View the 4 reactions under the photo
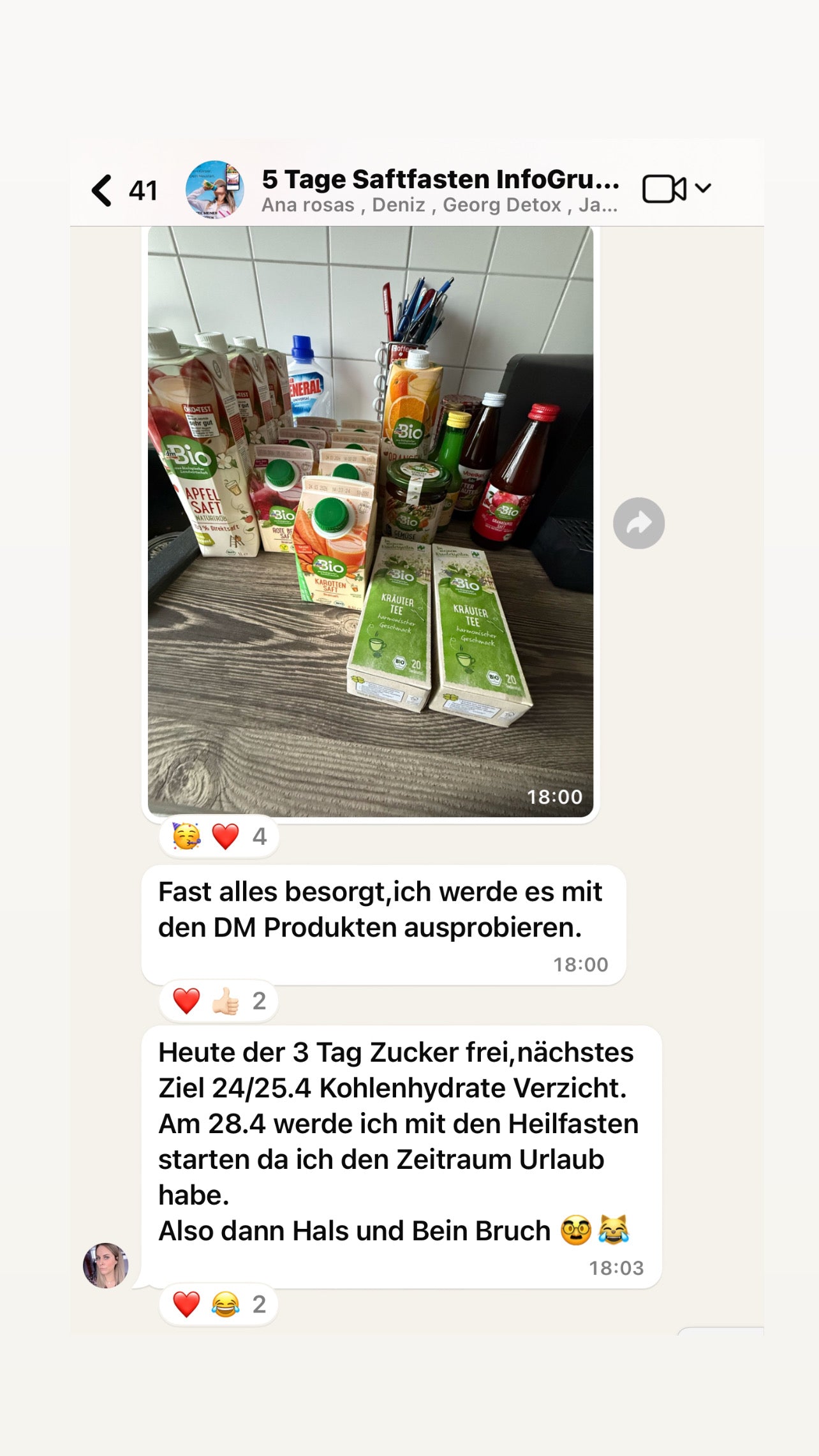Image resolution: width=819 pixels, height=1456 pixels. tap(219, 836)
